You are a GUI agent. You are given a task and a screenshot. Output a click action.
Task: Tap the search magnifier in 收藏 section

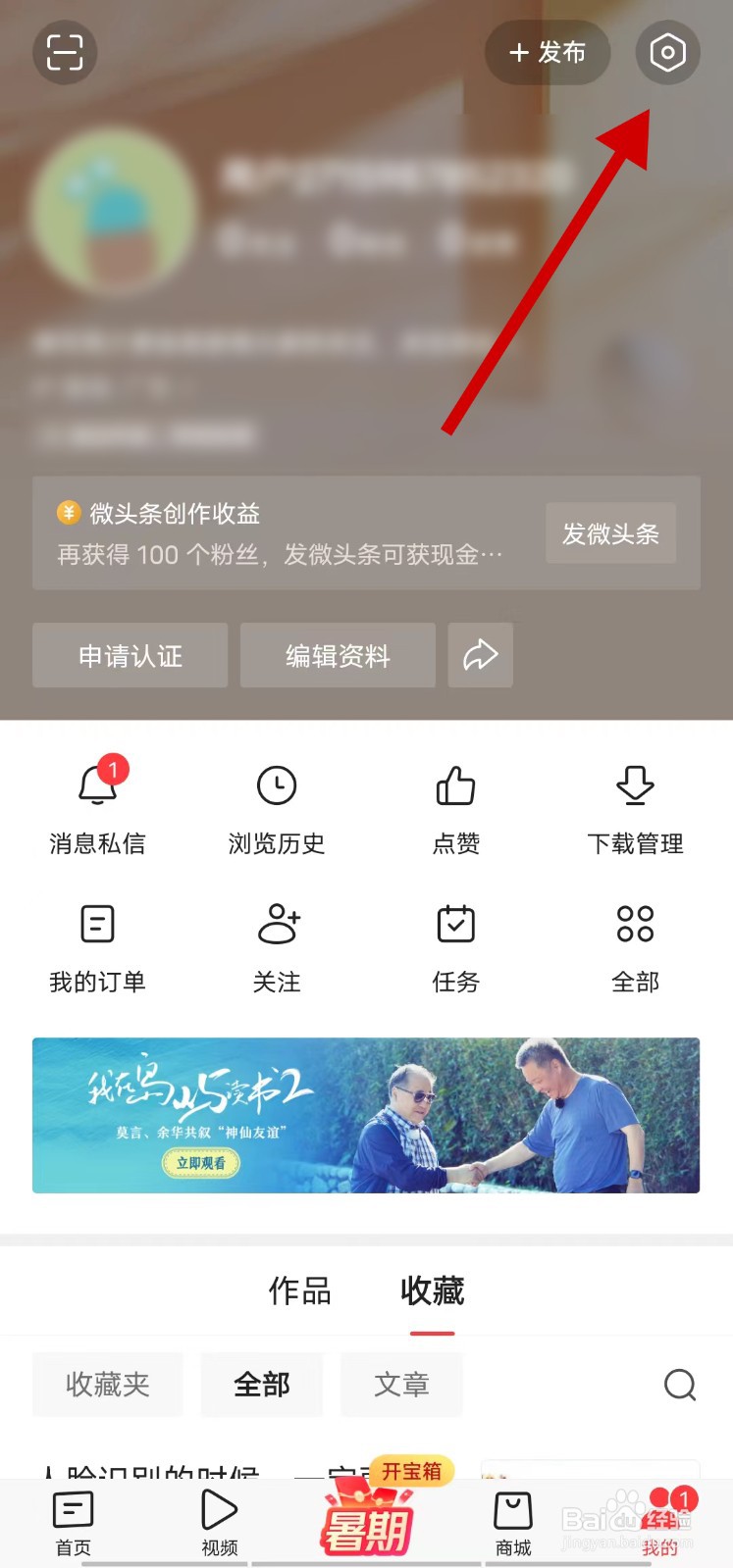(x=681, y=1385)
